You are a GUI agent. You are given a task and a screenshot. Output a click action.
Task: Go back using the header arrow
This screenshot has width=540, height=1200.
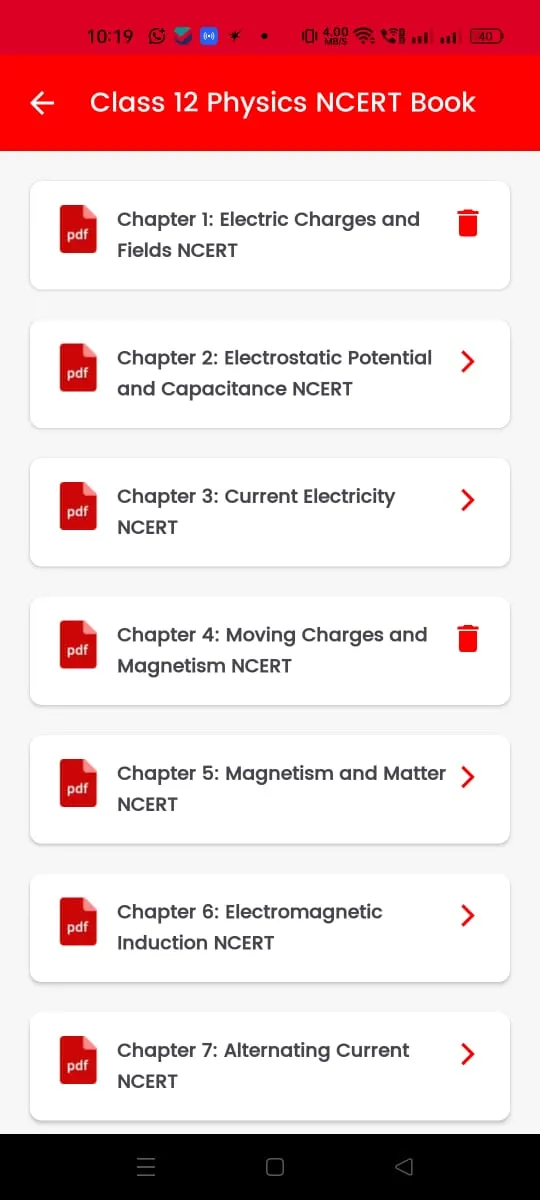[x=42, y=103]
